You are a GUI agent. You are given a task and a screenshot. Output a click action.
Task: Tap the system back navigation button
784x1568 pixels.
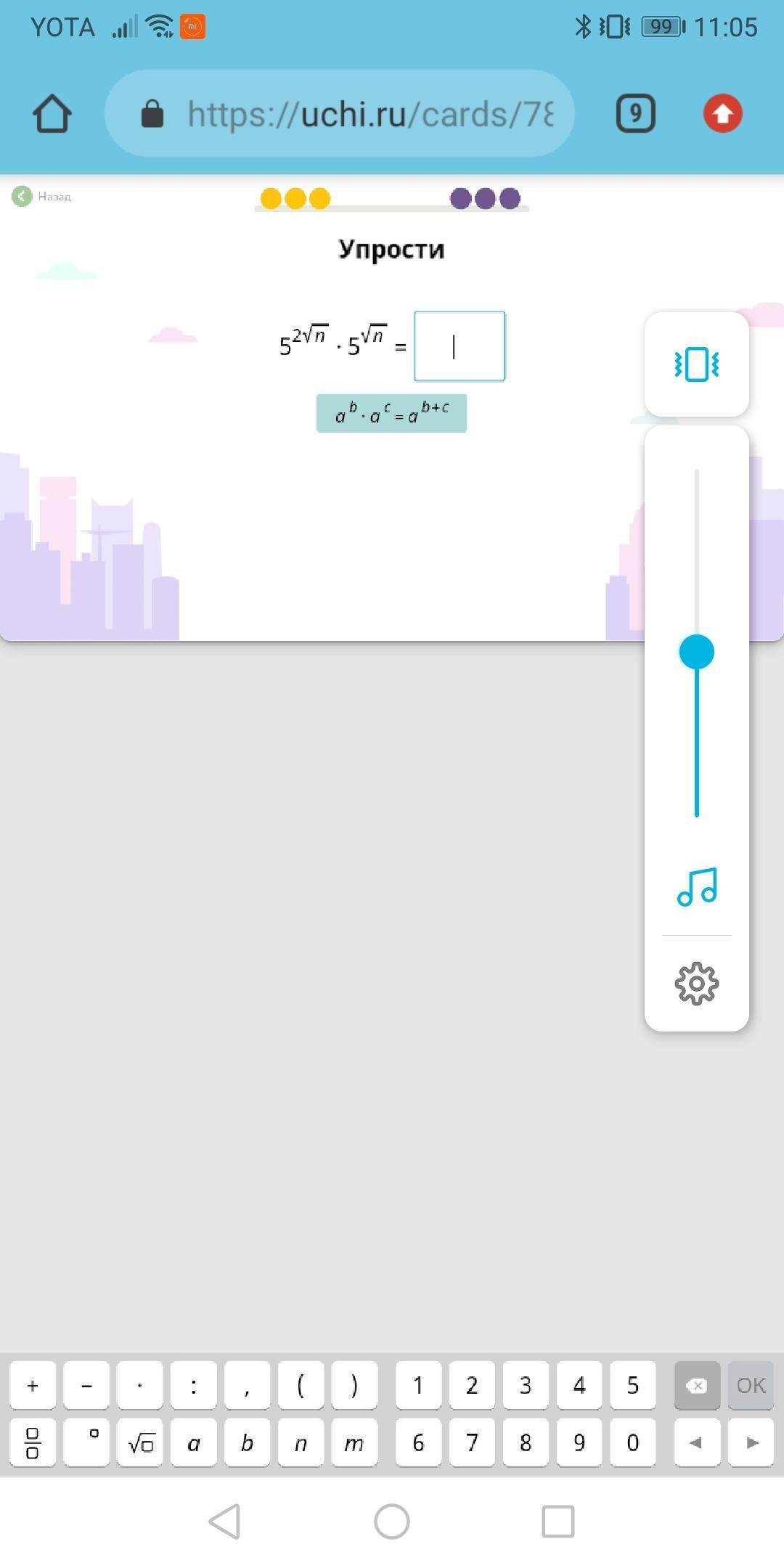[224, 1521]
